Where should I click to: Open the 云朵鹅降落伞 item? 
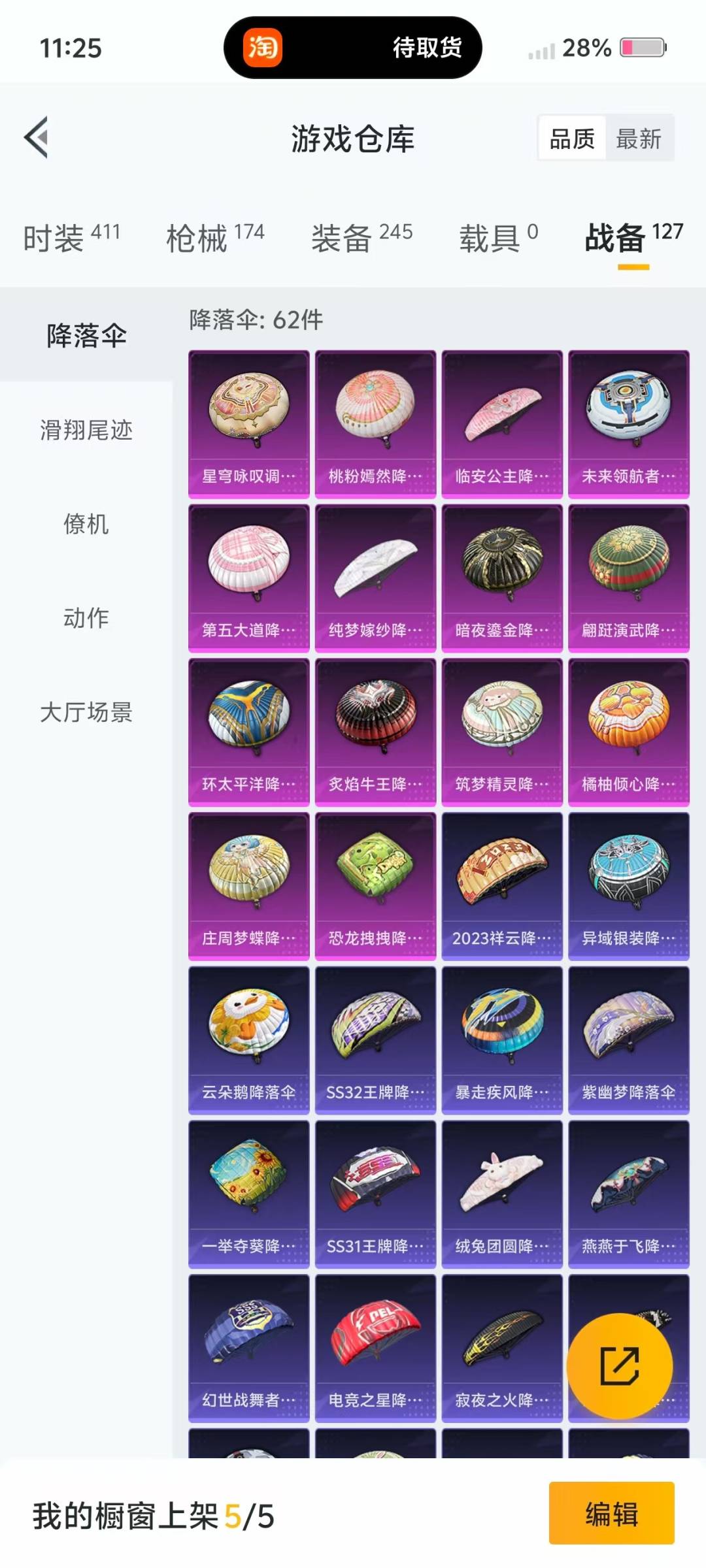pos(248,1040)
